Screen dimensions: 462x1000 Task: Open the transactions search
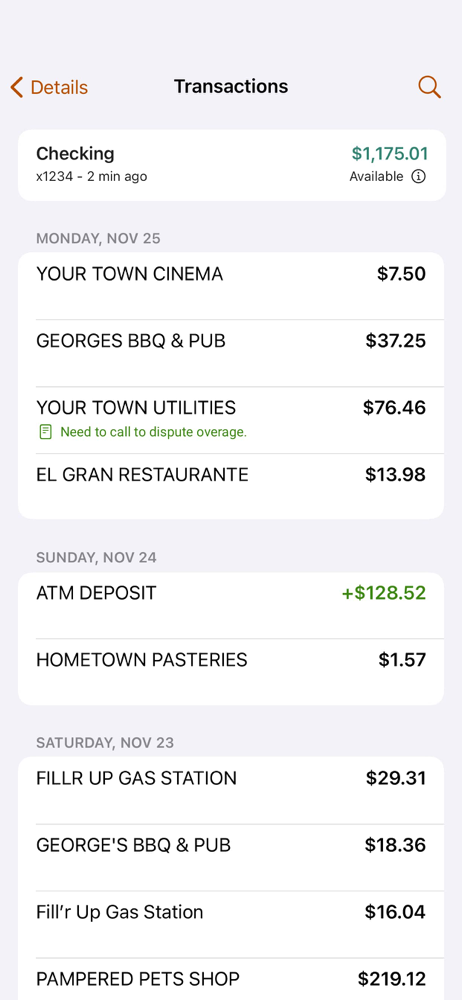click(x=429, y=87)
